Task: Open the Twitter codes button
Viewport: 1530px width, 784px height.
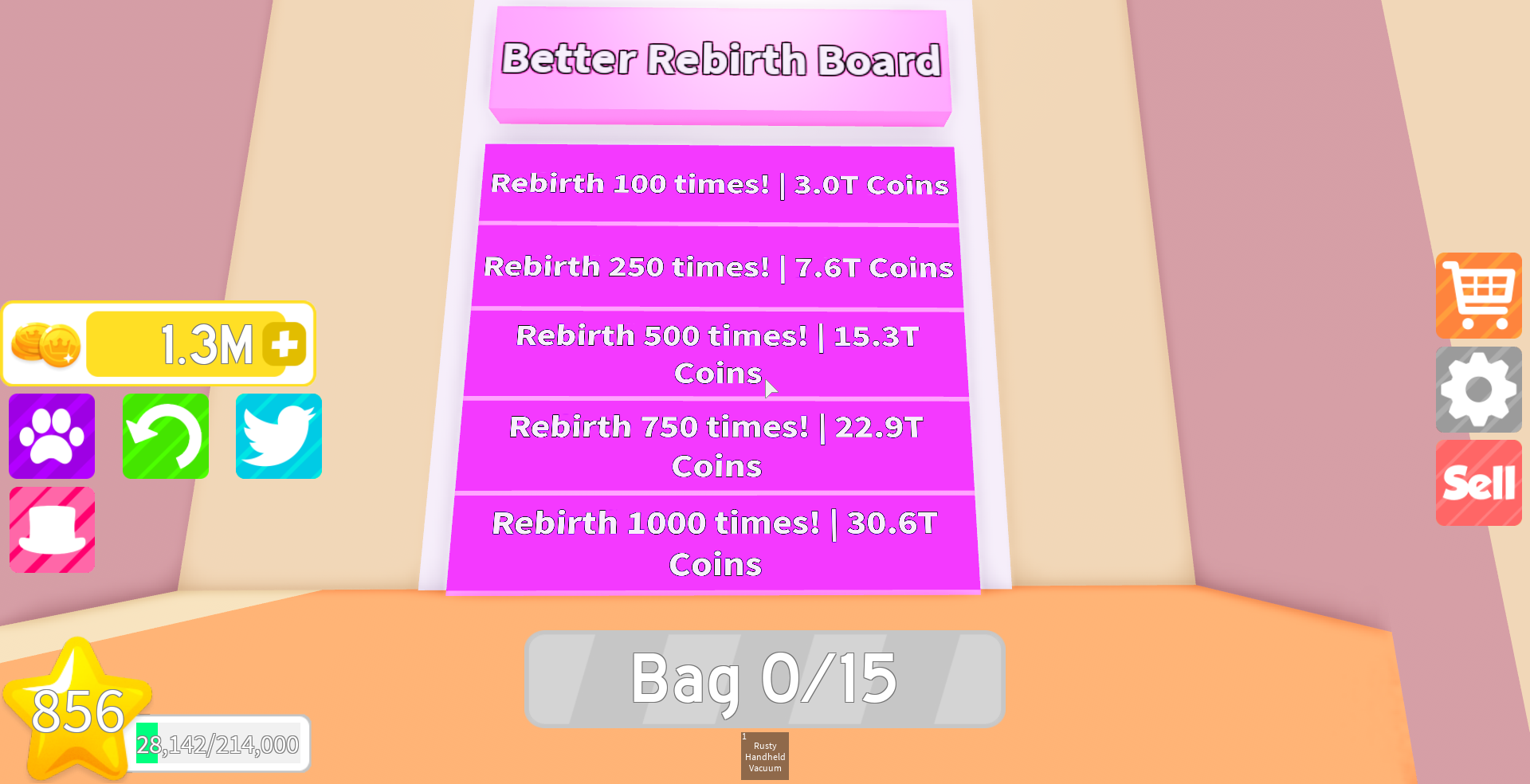Action: click(279, 437)
